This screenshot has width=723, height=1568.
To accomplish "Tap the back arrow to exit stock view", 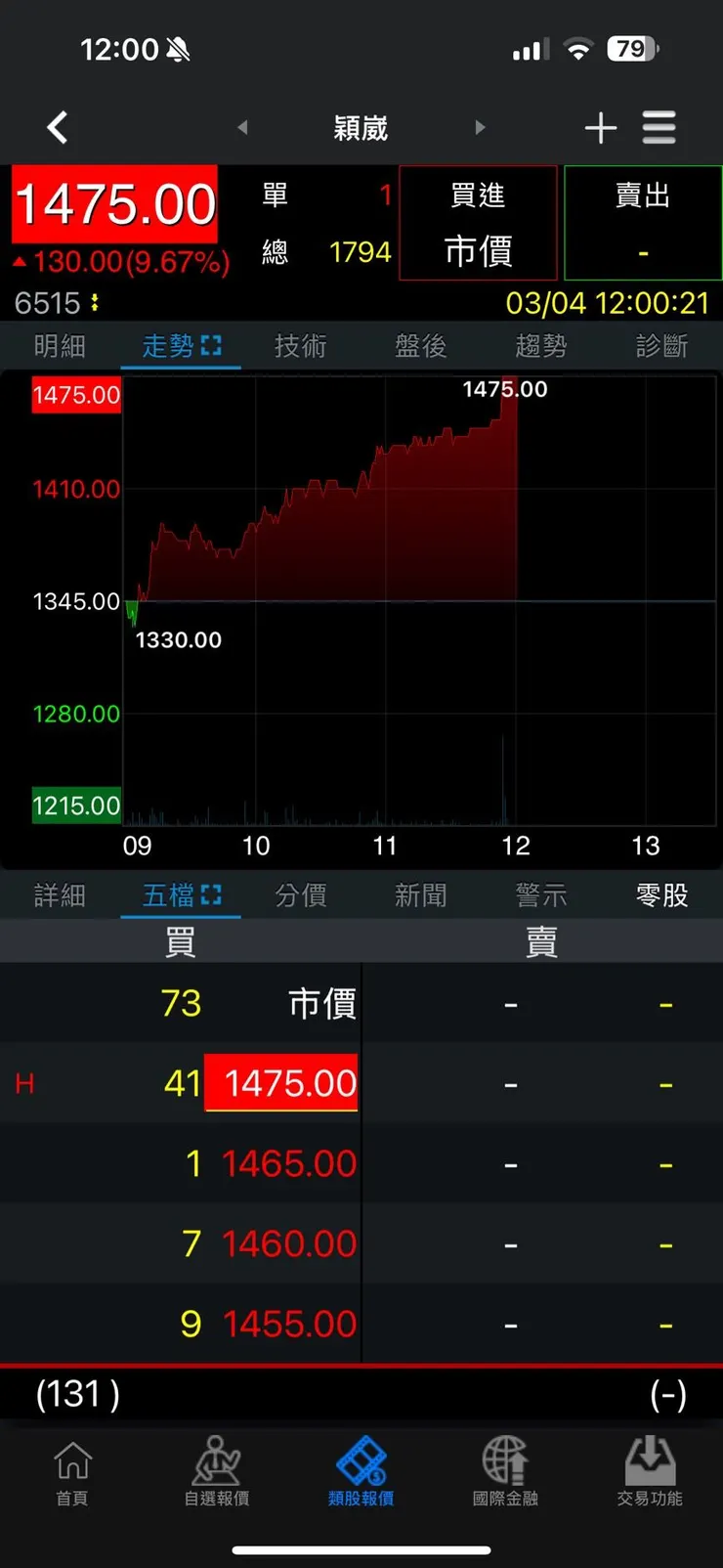I will pyautogui.click(x=56, y=128).
